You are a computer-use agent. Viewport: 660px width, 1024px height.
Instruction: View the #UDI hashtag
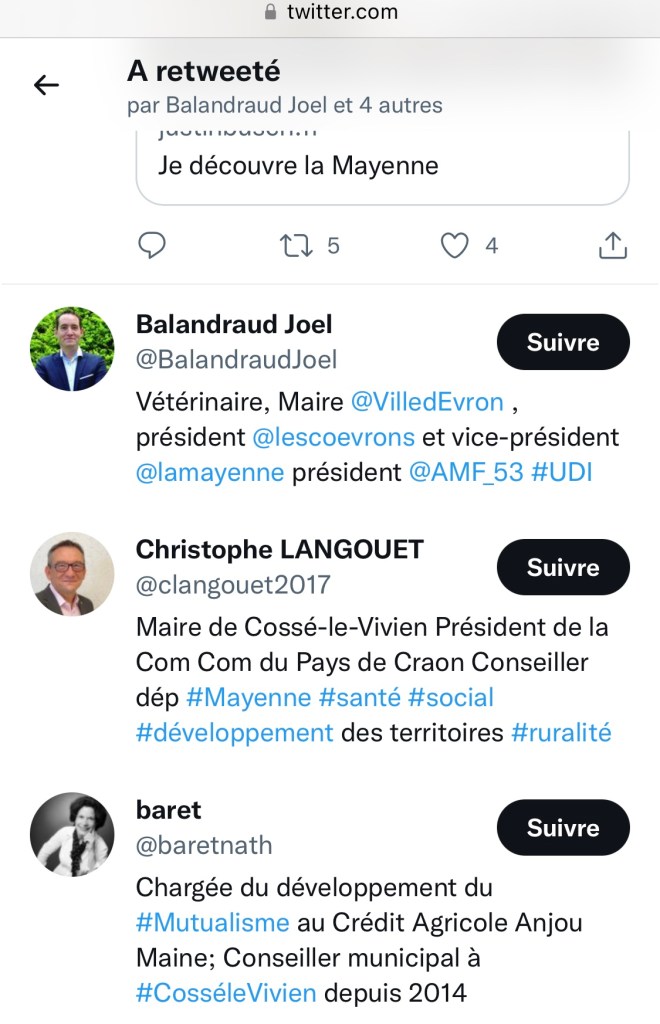click(562, 472)
